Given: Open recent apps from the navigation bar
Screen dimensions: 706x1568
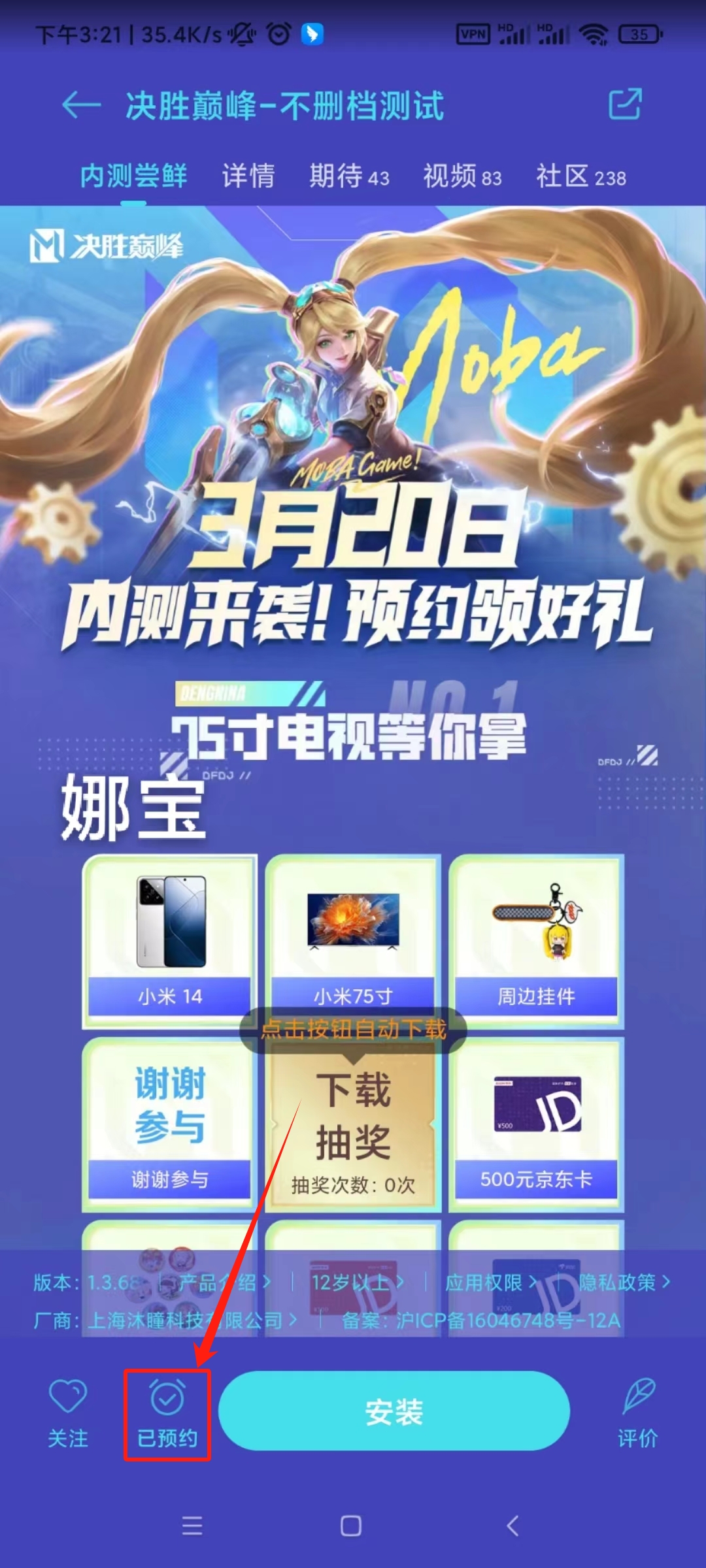Looking at the screenshot, I should click(192, 1526).
